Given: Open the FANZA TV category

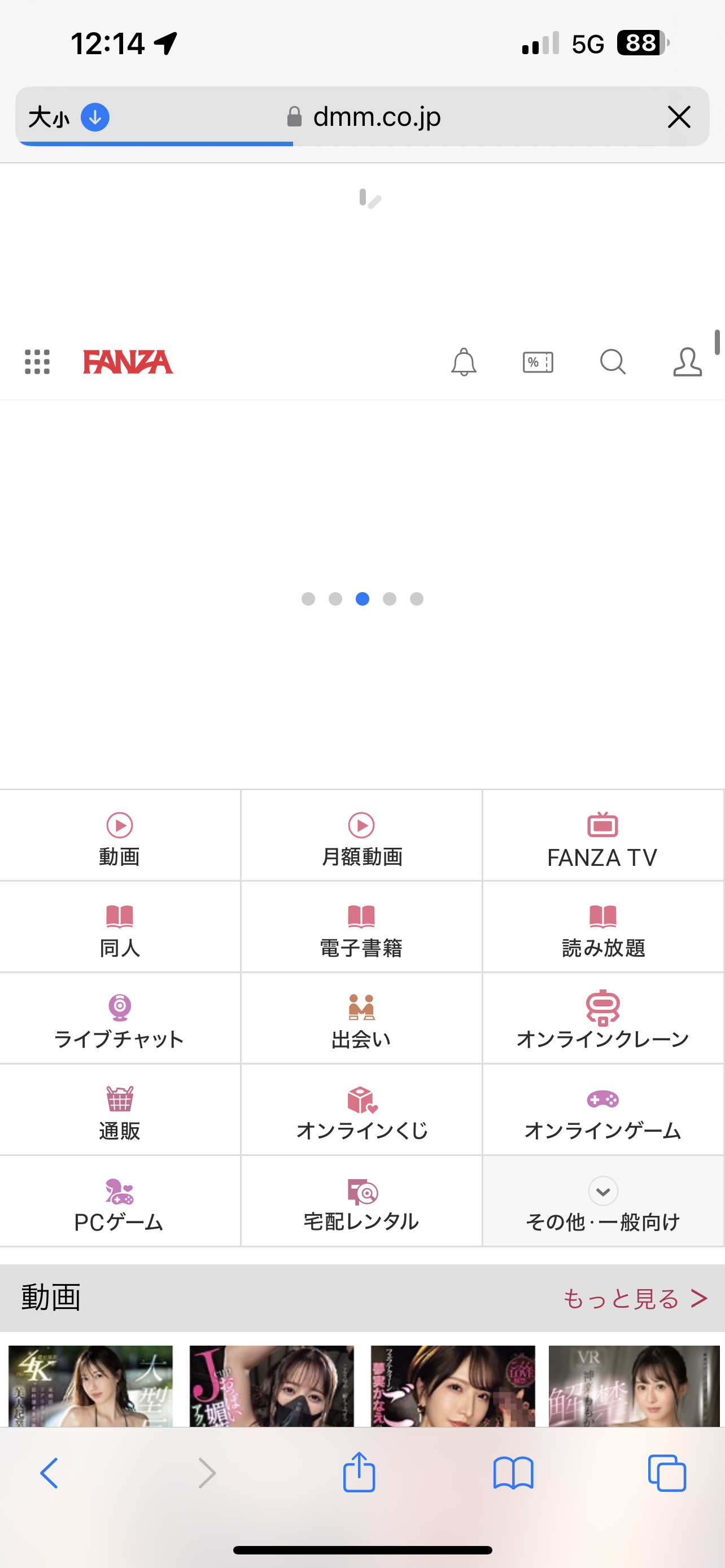Looking at the screenshot, I should click(602, 835).
